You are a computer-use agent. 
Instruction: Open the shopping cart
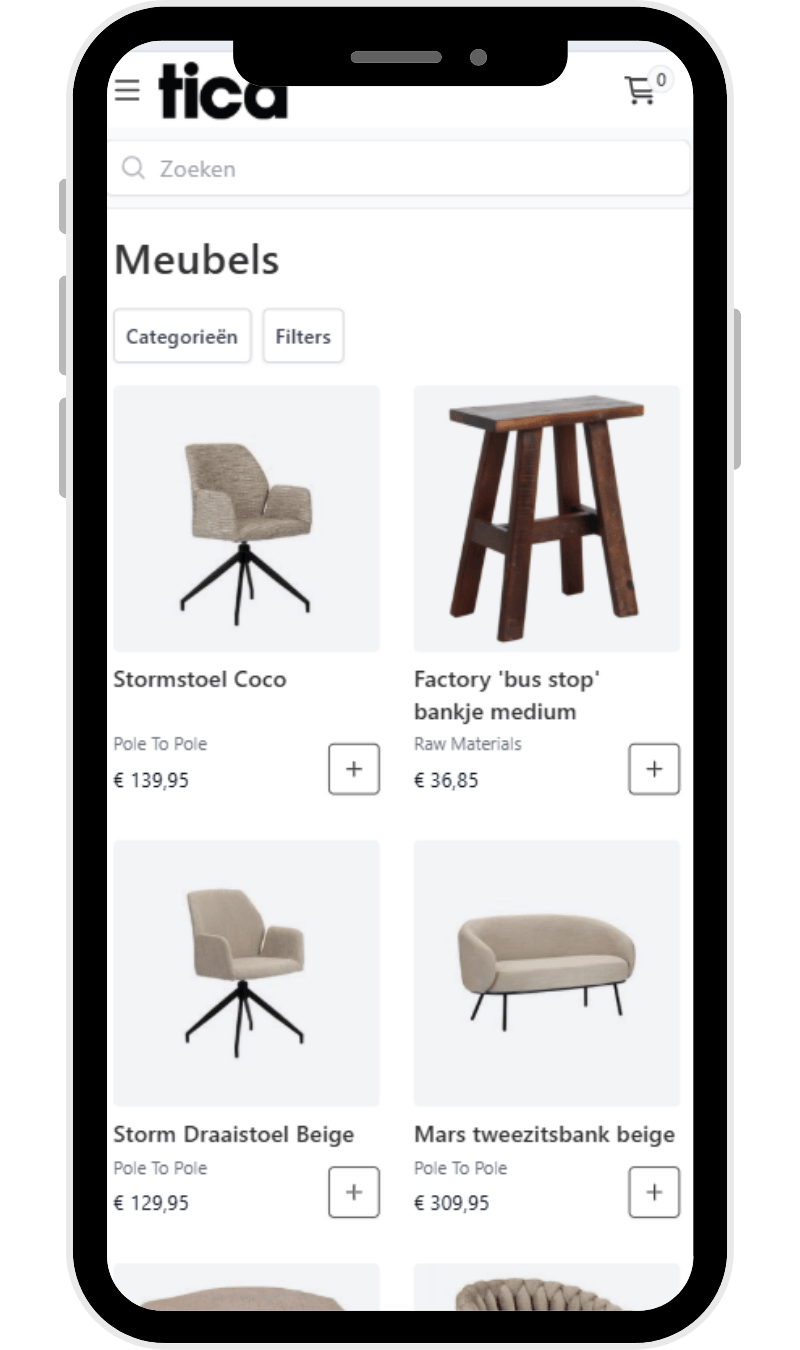[x=640, y=91]
